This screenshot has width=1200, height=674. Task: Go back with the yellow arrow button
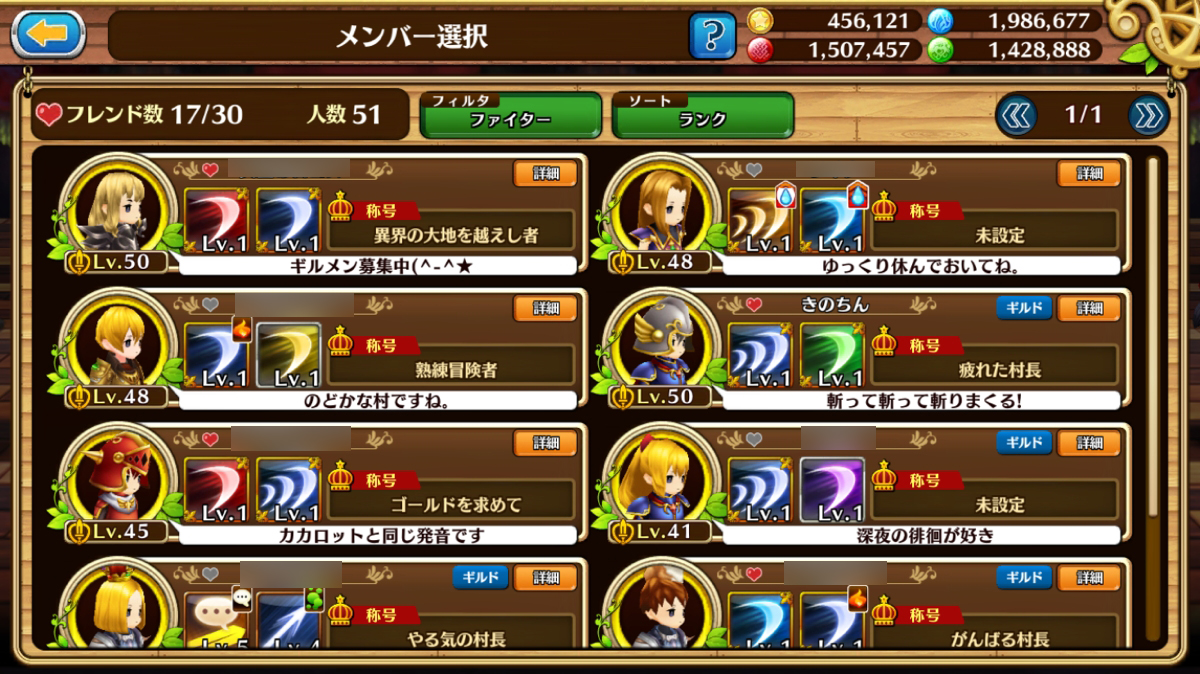tap(47, 33)
